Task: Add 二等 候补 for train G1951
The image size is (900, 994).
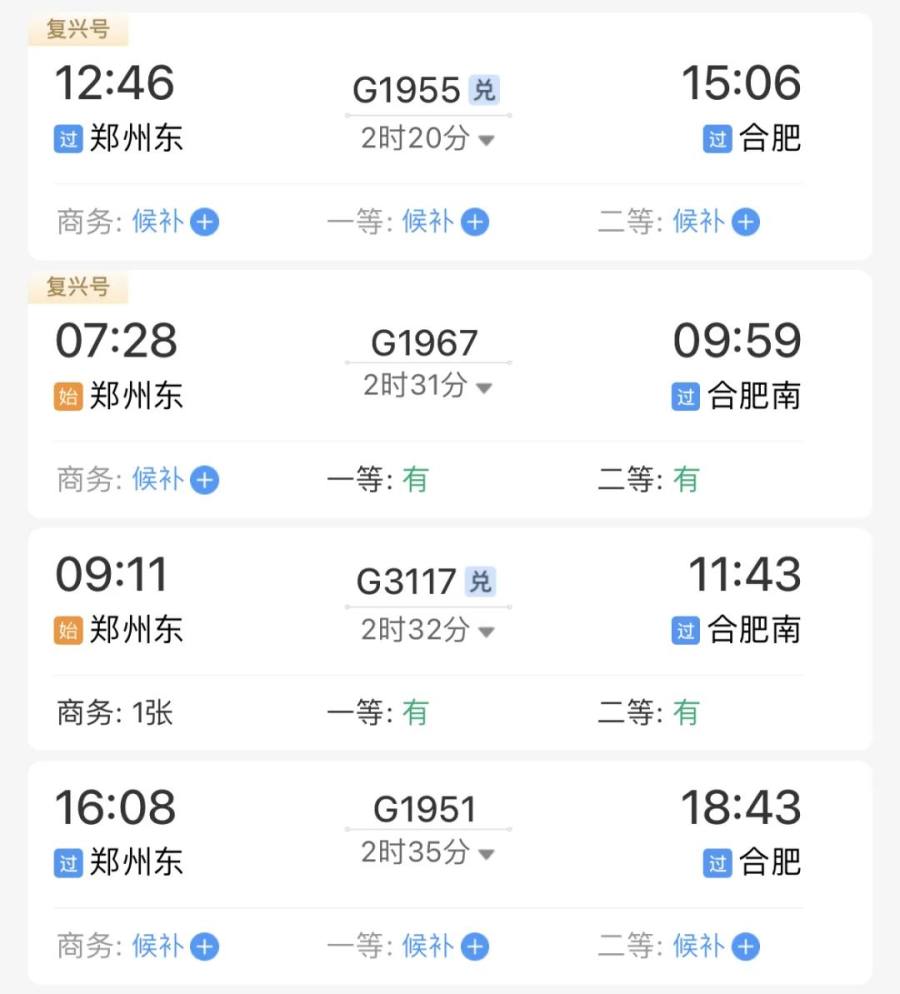Action: click(x=745, y=946)
